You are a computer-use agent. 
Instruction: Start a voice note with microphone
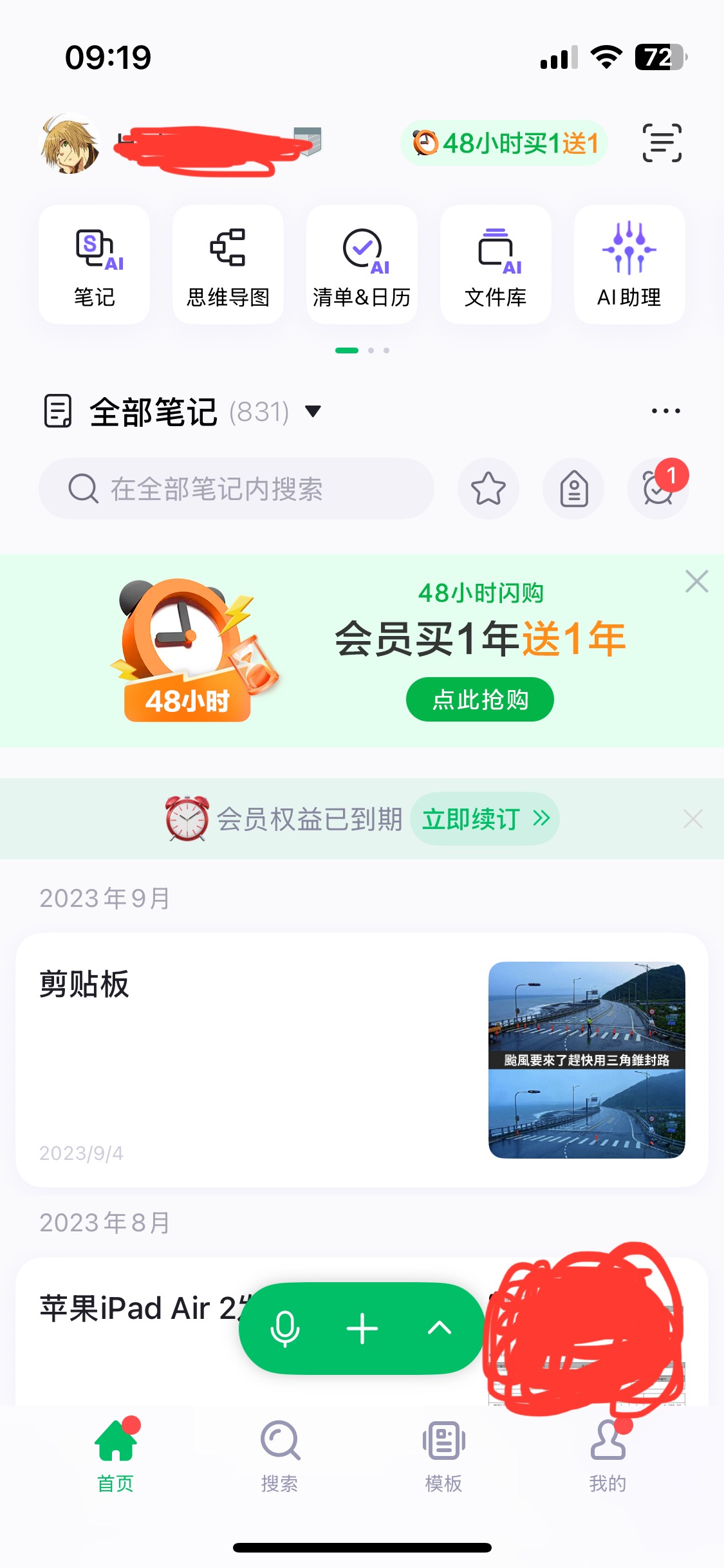click(284, 1329)
